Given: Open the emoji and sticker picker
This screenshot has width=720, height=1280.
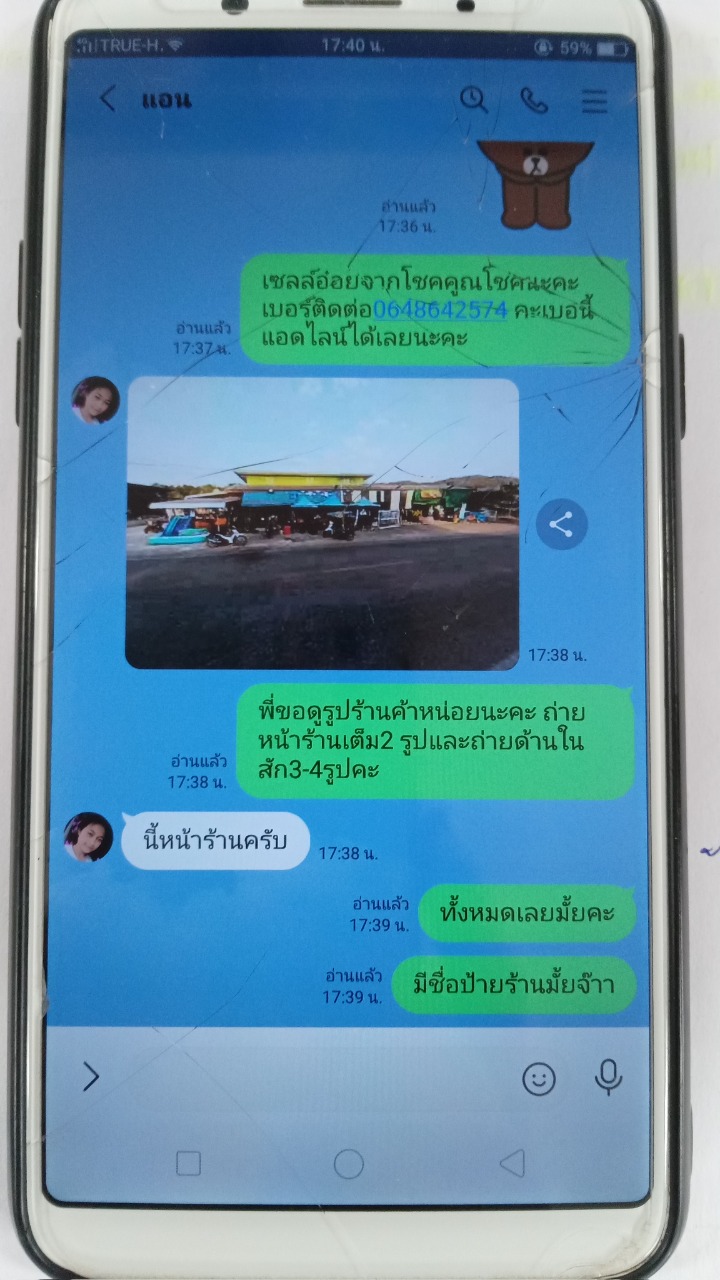Looking at the screenshot, I should click(539, 1078).
